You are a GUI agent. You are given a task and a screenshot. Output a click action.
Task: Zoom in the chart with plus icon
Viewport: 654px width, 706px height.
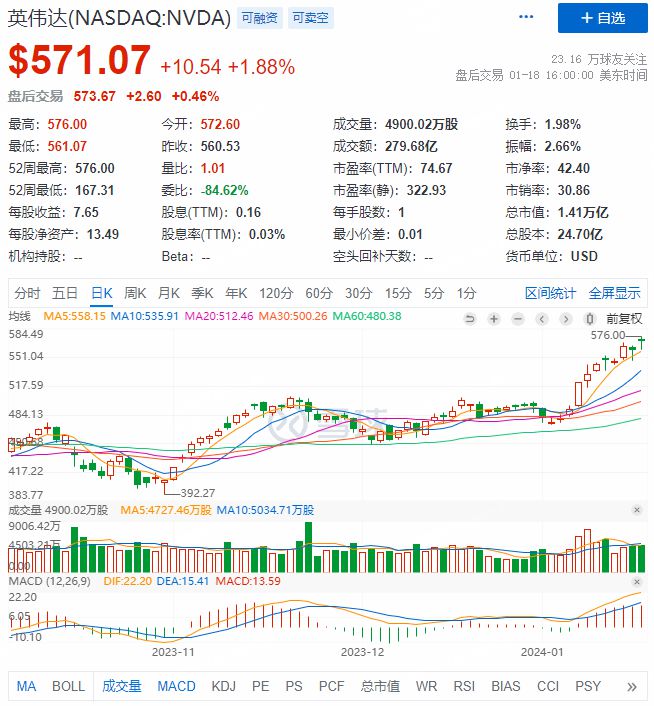[x=493, y=318]
